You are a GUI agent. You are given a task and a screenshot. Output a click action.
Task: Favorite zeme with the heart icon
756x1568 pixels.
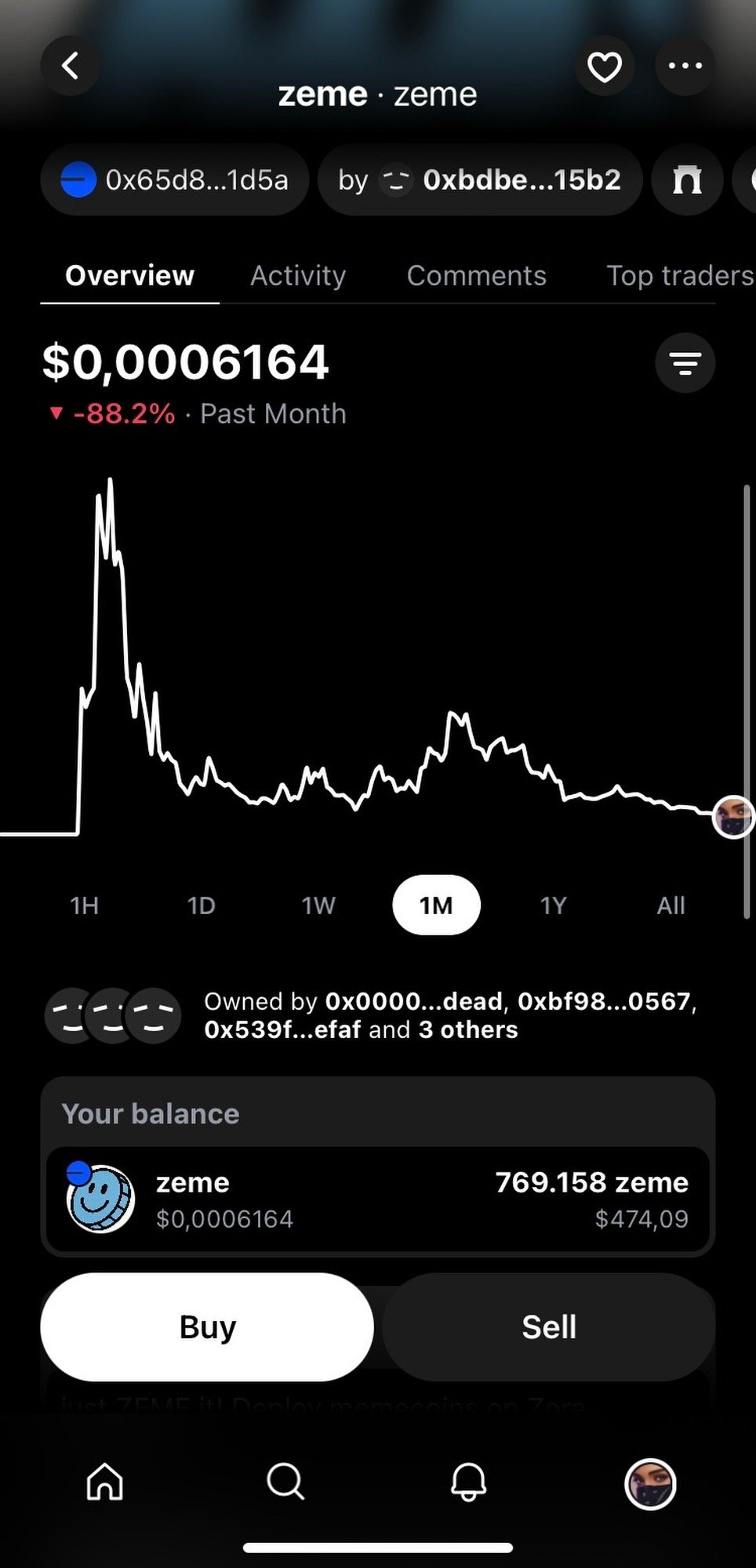(x=605, y=67)
